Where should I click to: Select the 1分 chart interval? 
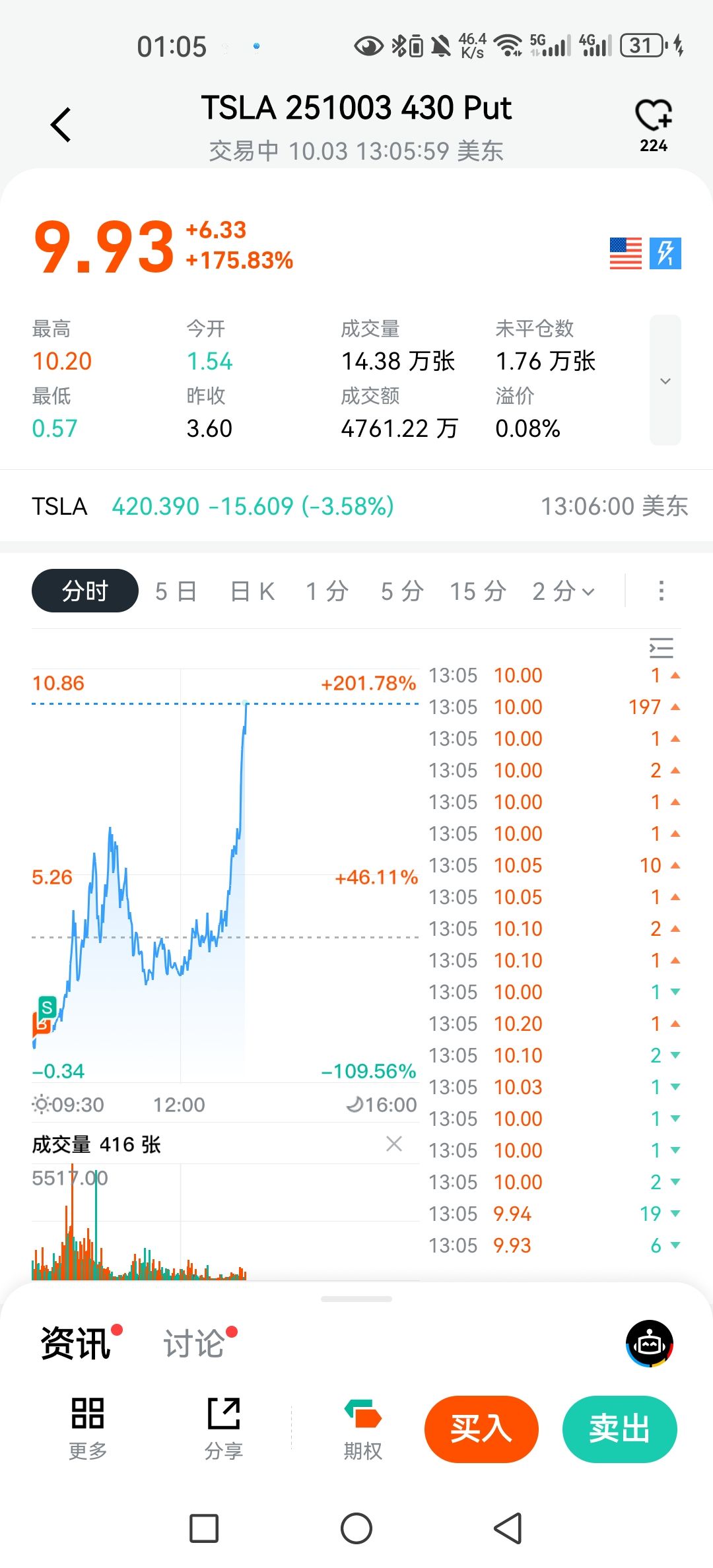(x=327, y=591)
